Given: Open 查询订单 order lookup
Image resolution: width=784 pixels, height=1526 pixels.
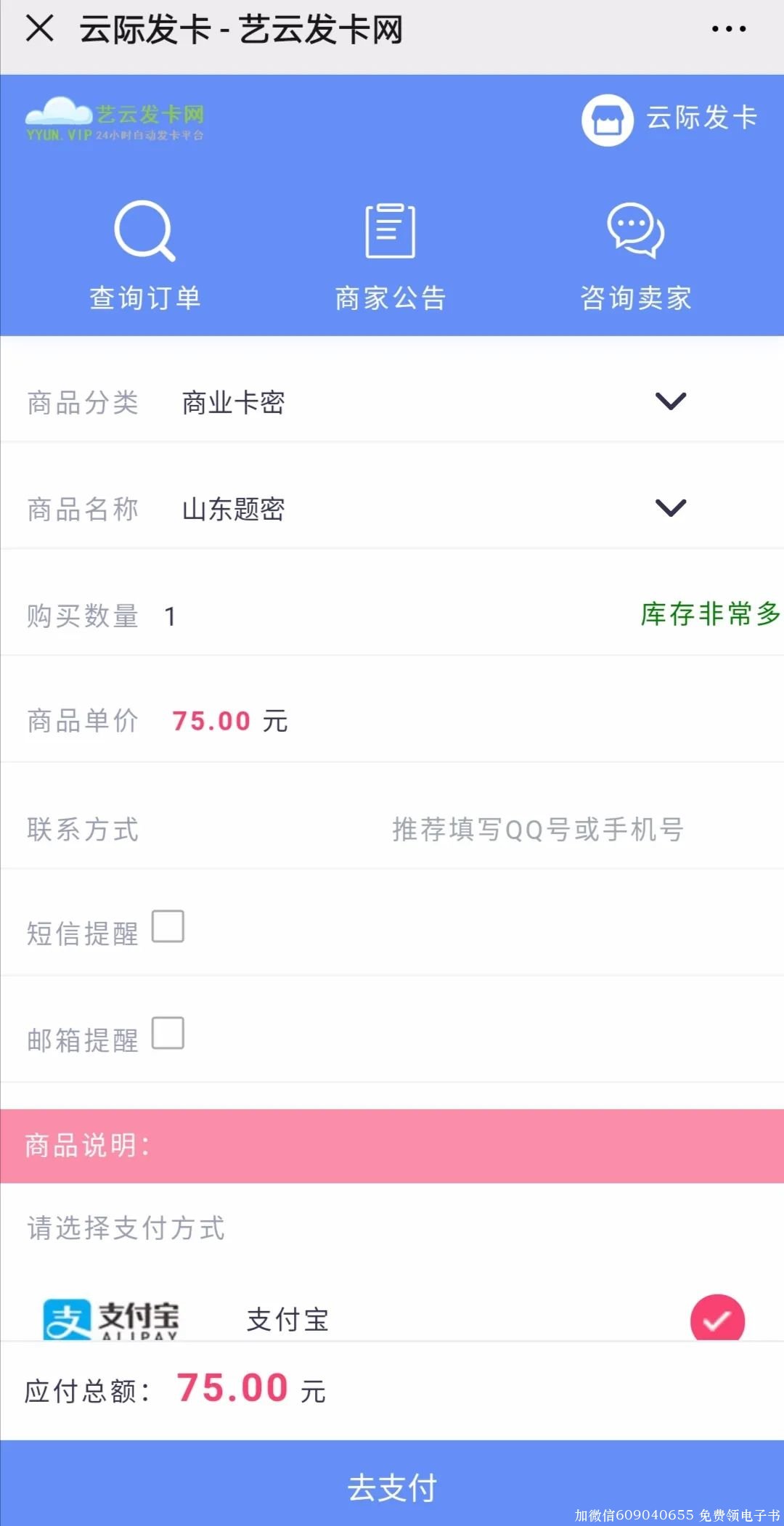Looking at the screenshot, I should [145, 254].
